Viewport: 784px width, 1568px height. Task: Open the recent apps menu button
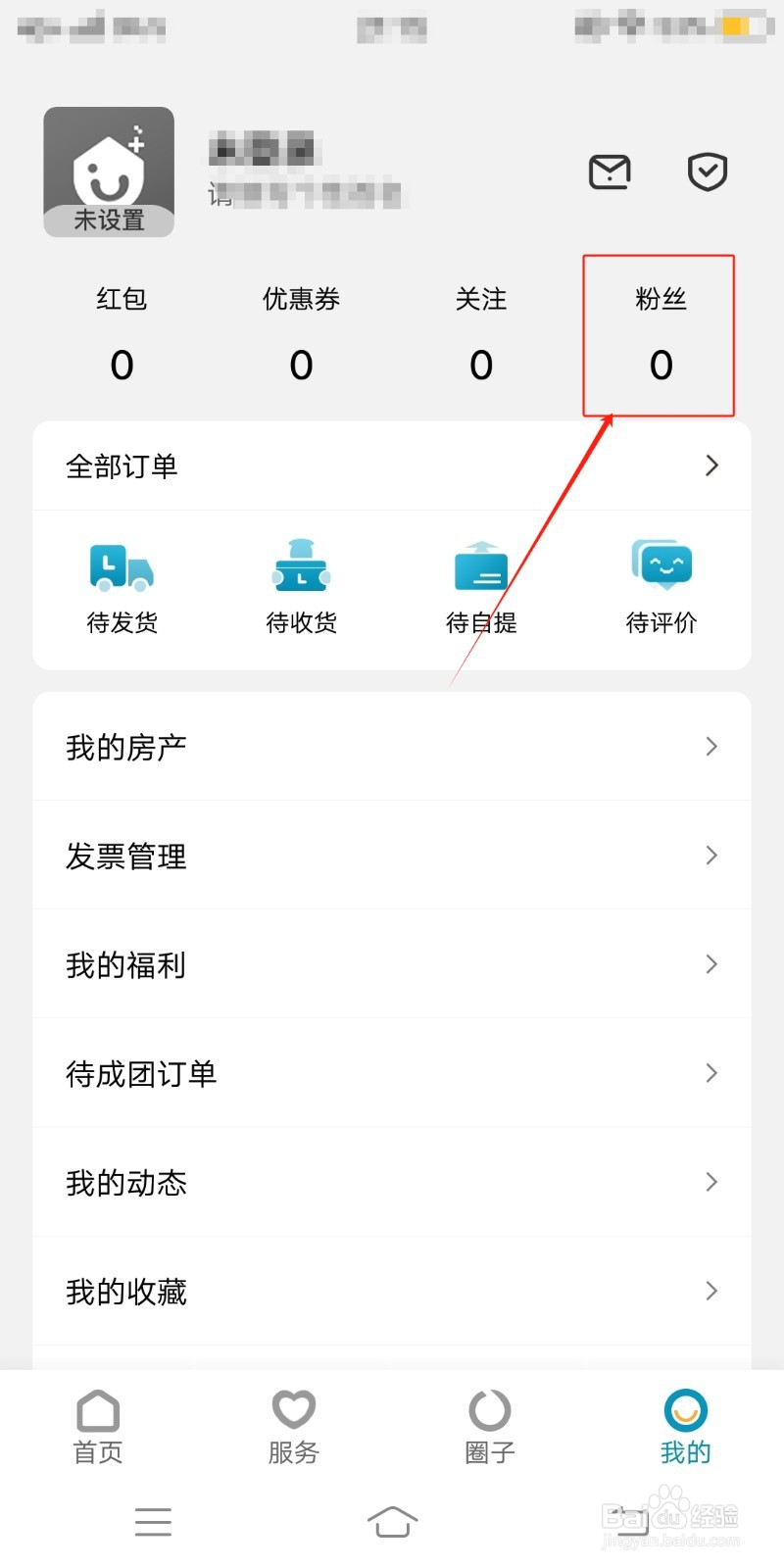coord(153,1521)
